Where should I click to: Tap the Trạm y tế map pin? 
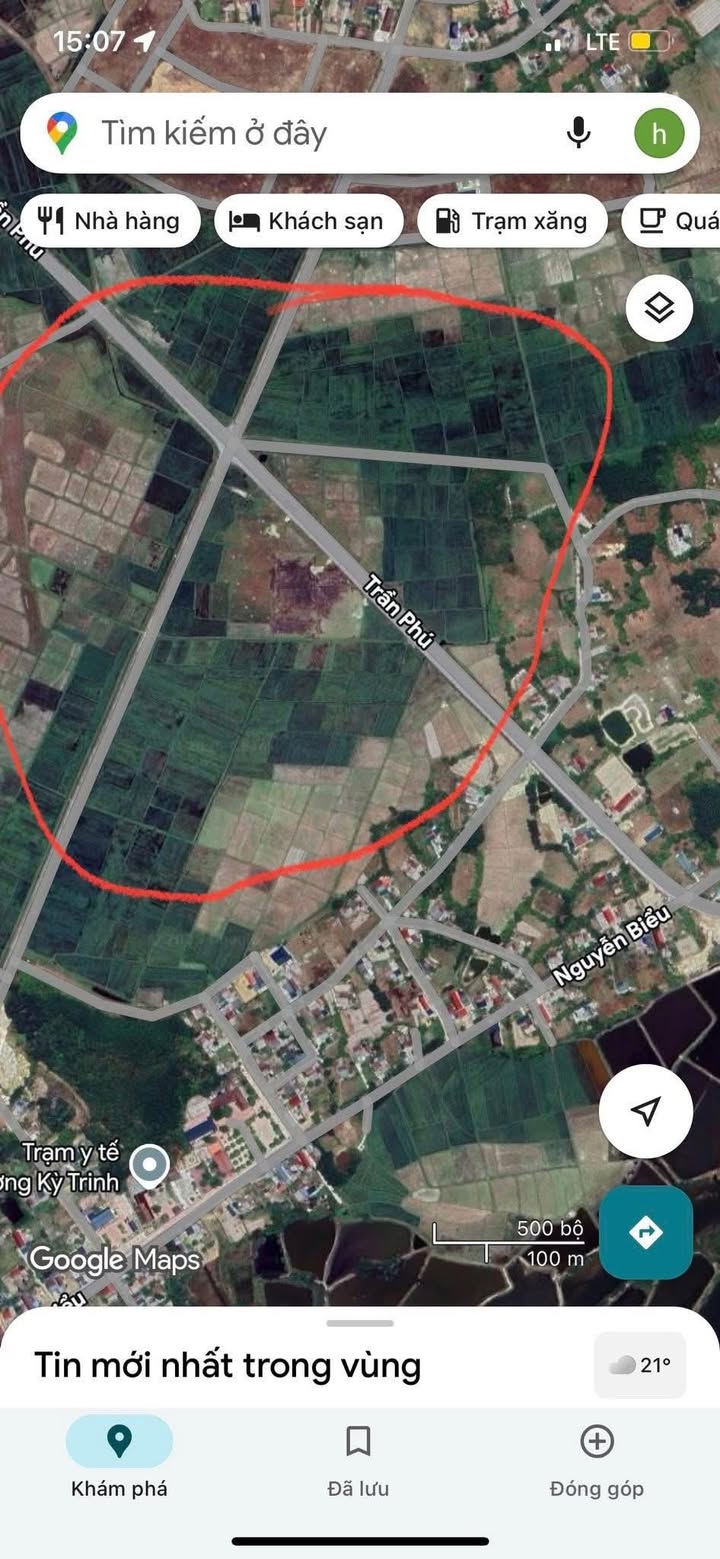151,1165
